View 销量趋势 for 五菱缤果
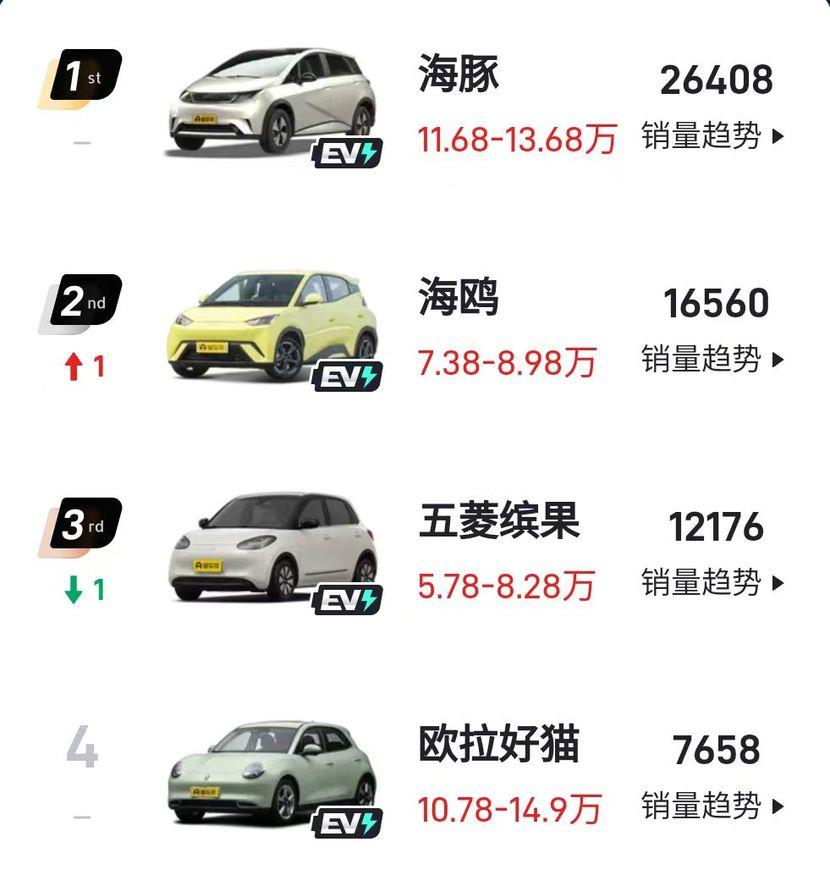This screenshot has width=830, height=886. tap(713, 582)
